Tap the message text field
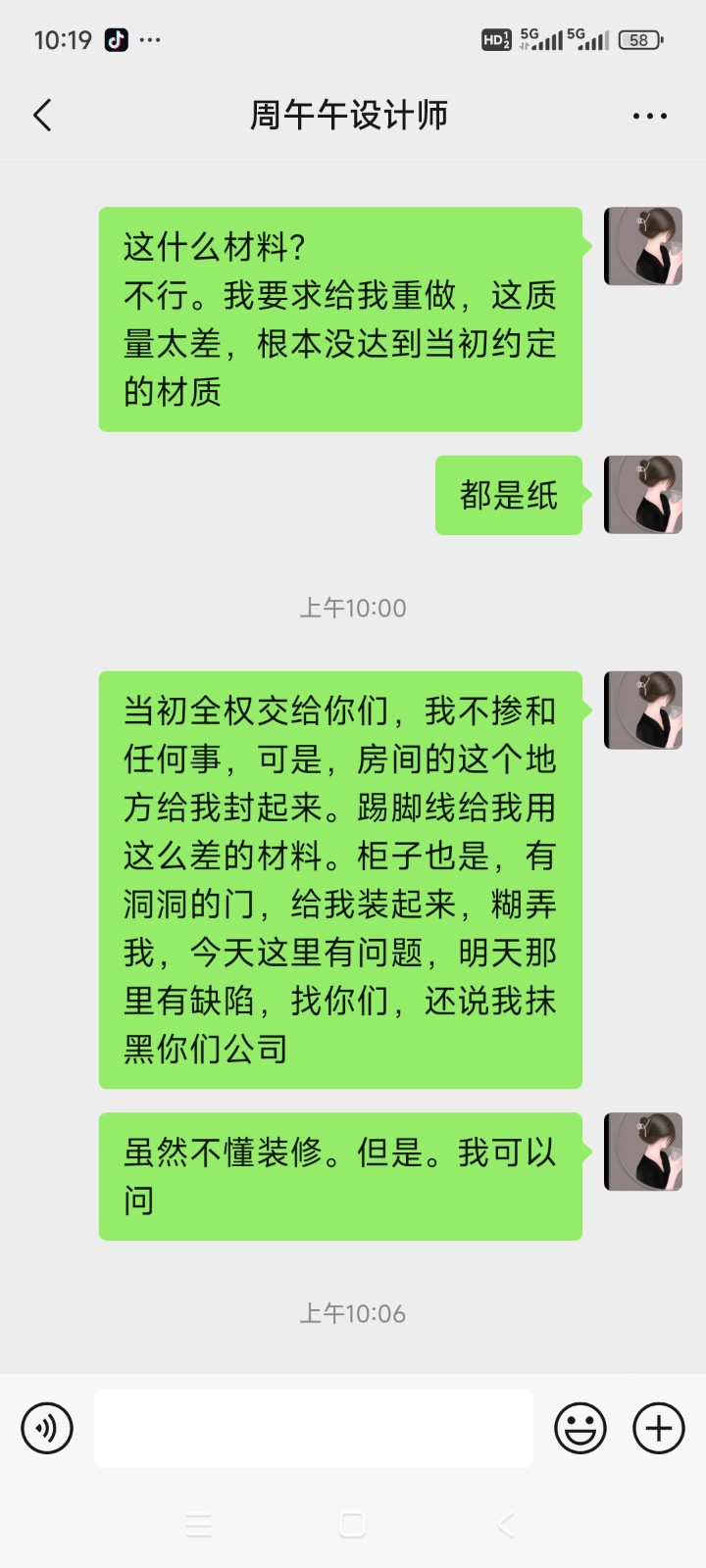This screenshot has height=1568, width=706. (314, 1428)
